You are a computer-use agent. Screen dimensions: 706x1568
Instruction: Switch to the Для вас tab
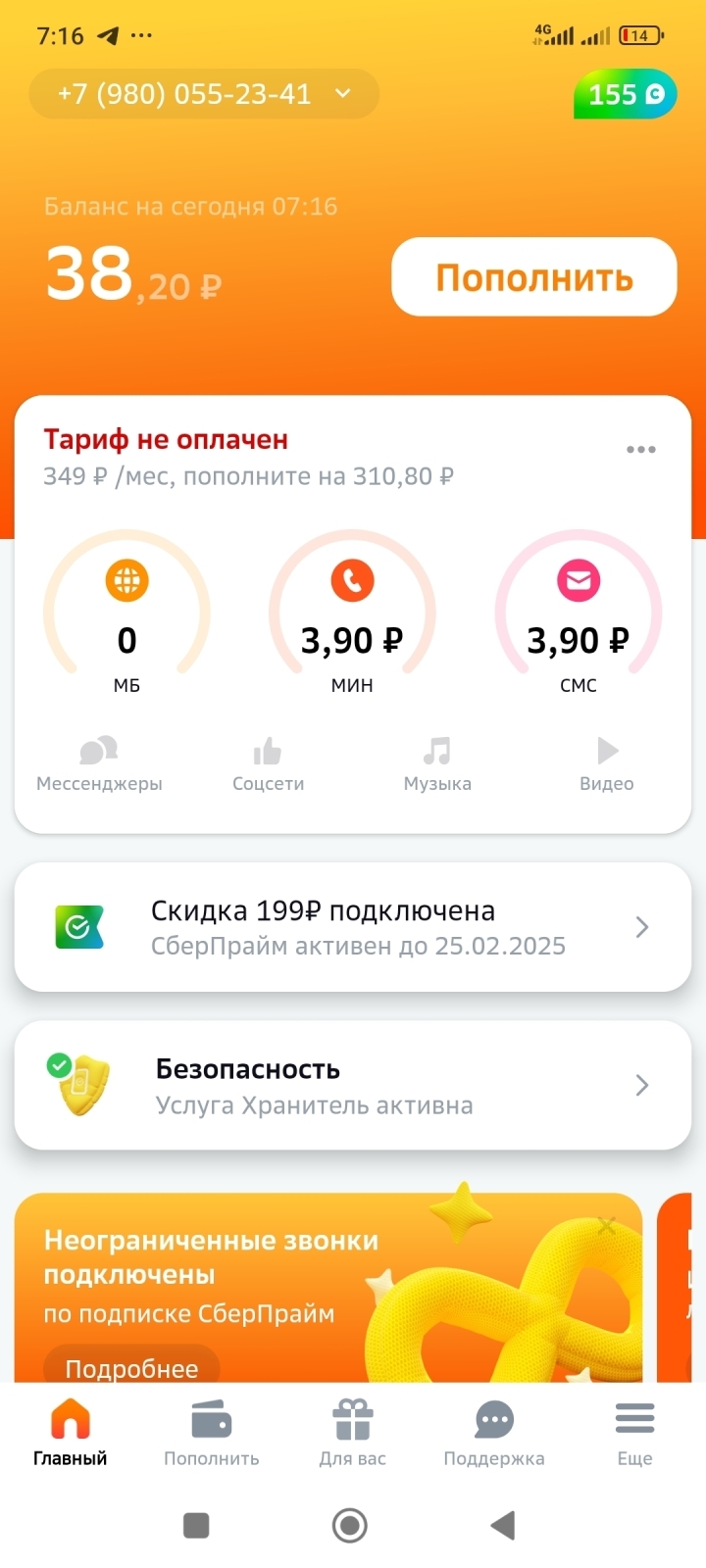[x=352, y=1433]
